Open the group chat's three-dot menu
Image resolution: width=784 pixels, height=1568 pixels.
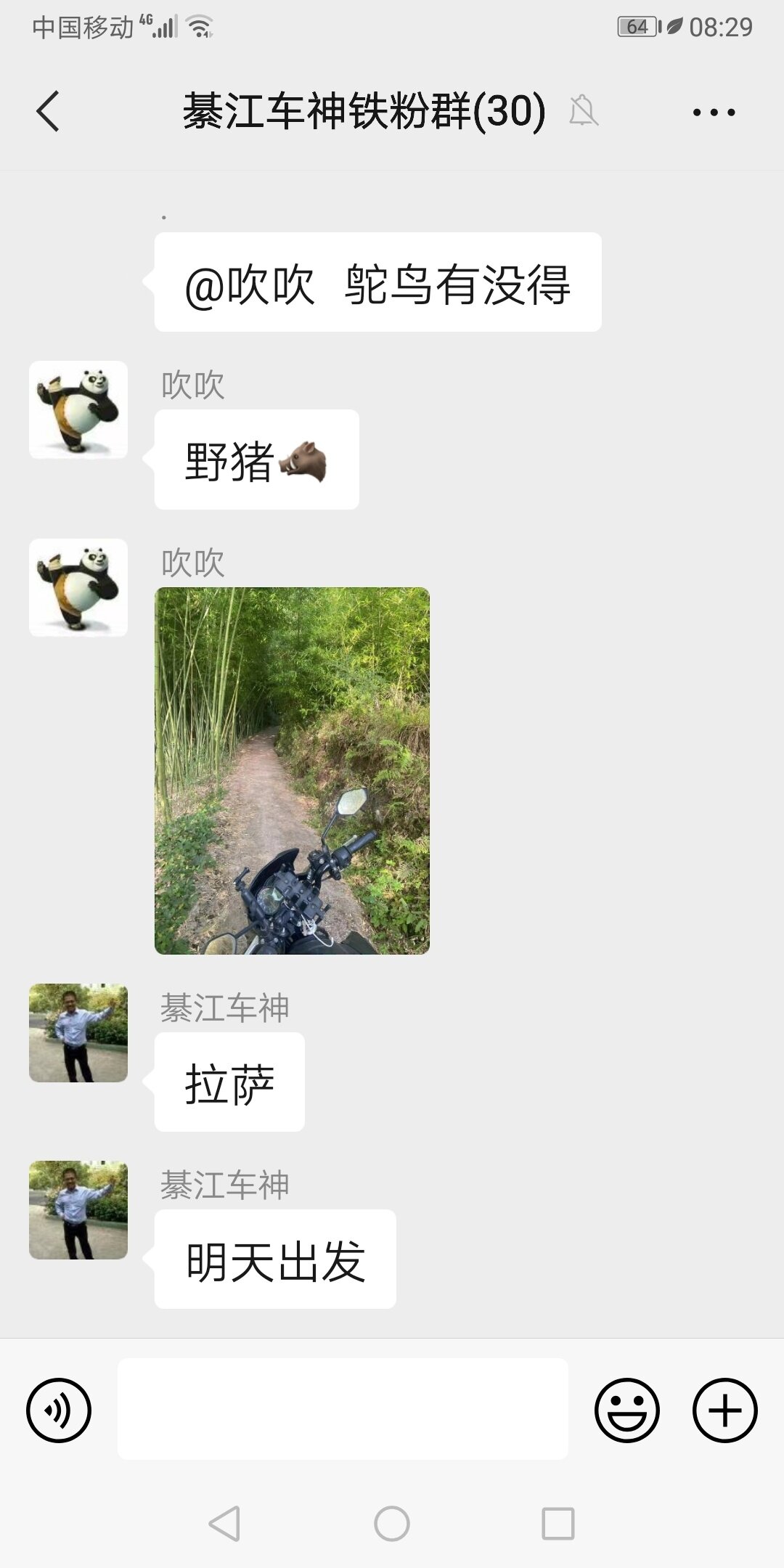pyautogui.click(x=714, y=112)
